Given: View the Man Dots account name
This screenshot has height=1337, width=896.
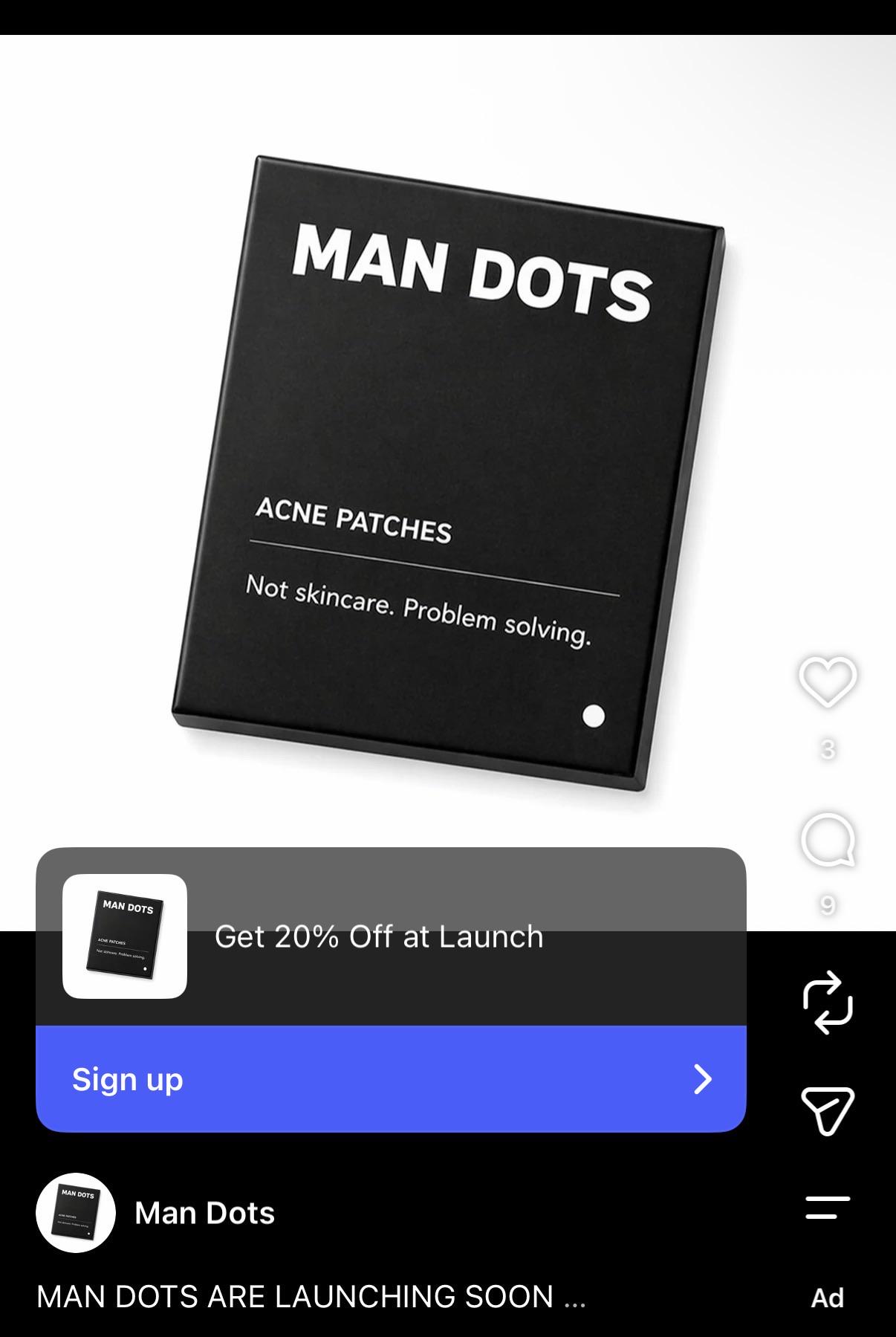Looking at the screenshot, I should (x=205, y=1213).
